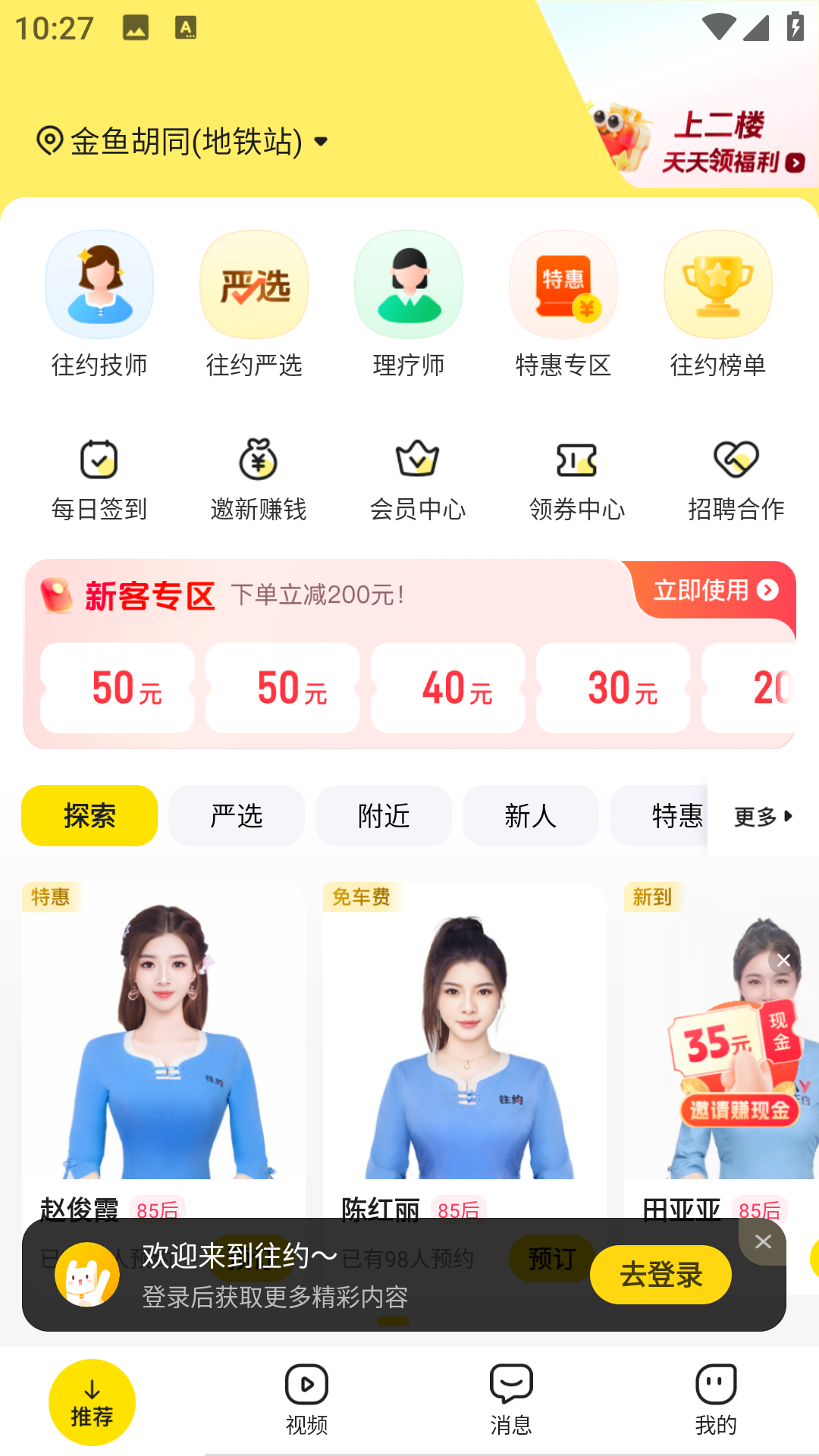Dismiss the 欢迎来到往约 login banner
The width and height of the screenshot is (819, 1456).
click(763, 1242)
